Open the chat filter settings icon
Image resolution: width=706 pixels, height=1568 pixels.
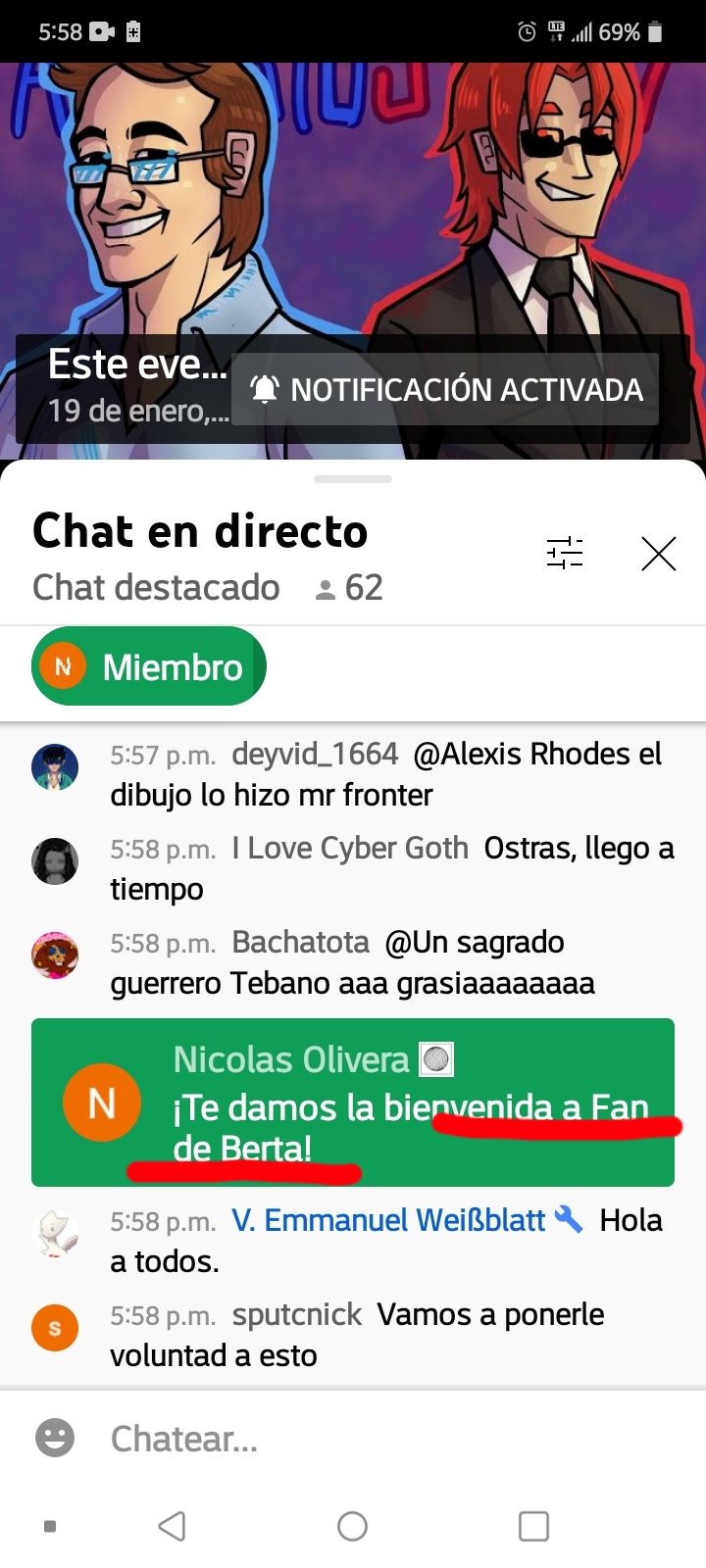(x=565, y=554)
